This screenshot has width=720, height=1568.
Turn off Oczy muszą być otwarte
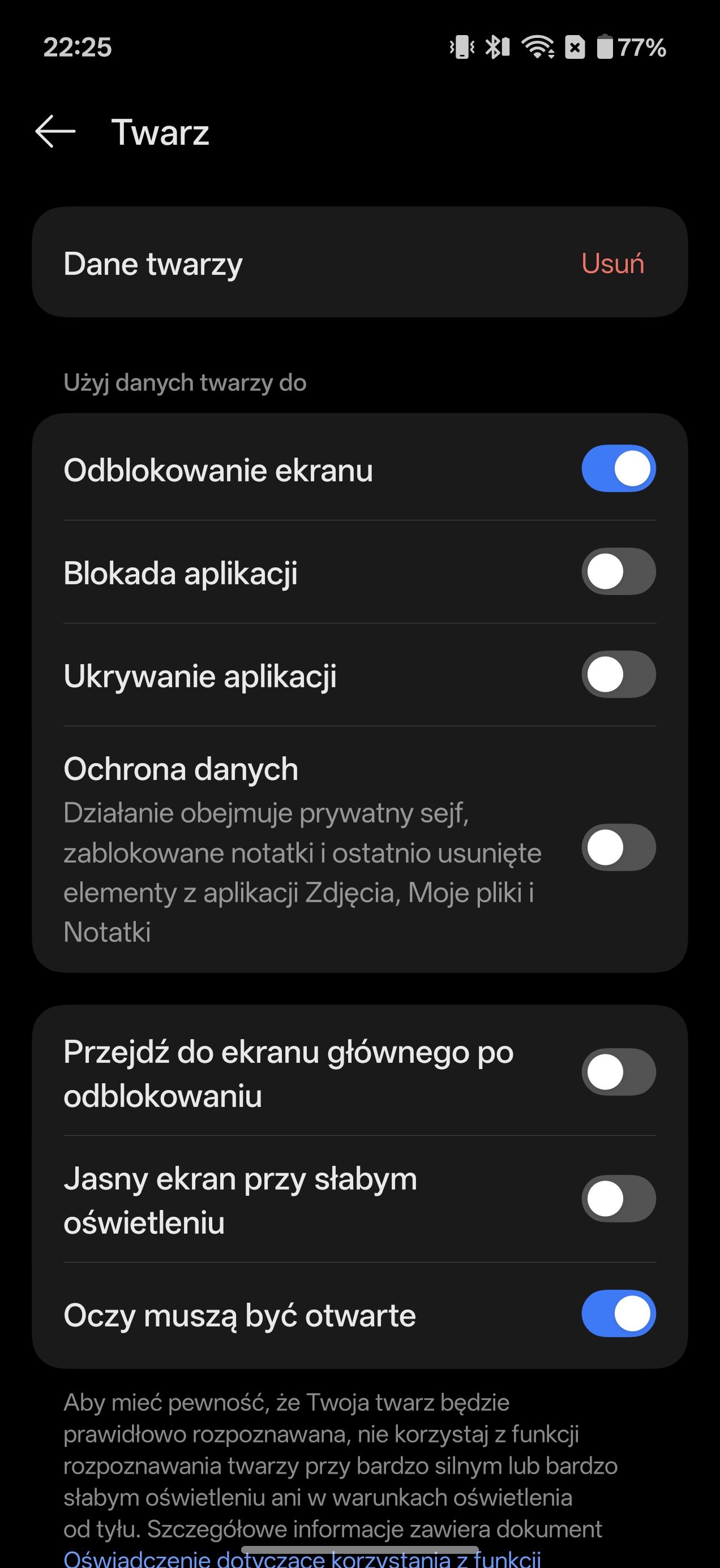[618, 1313]
